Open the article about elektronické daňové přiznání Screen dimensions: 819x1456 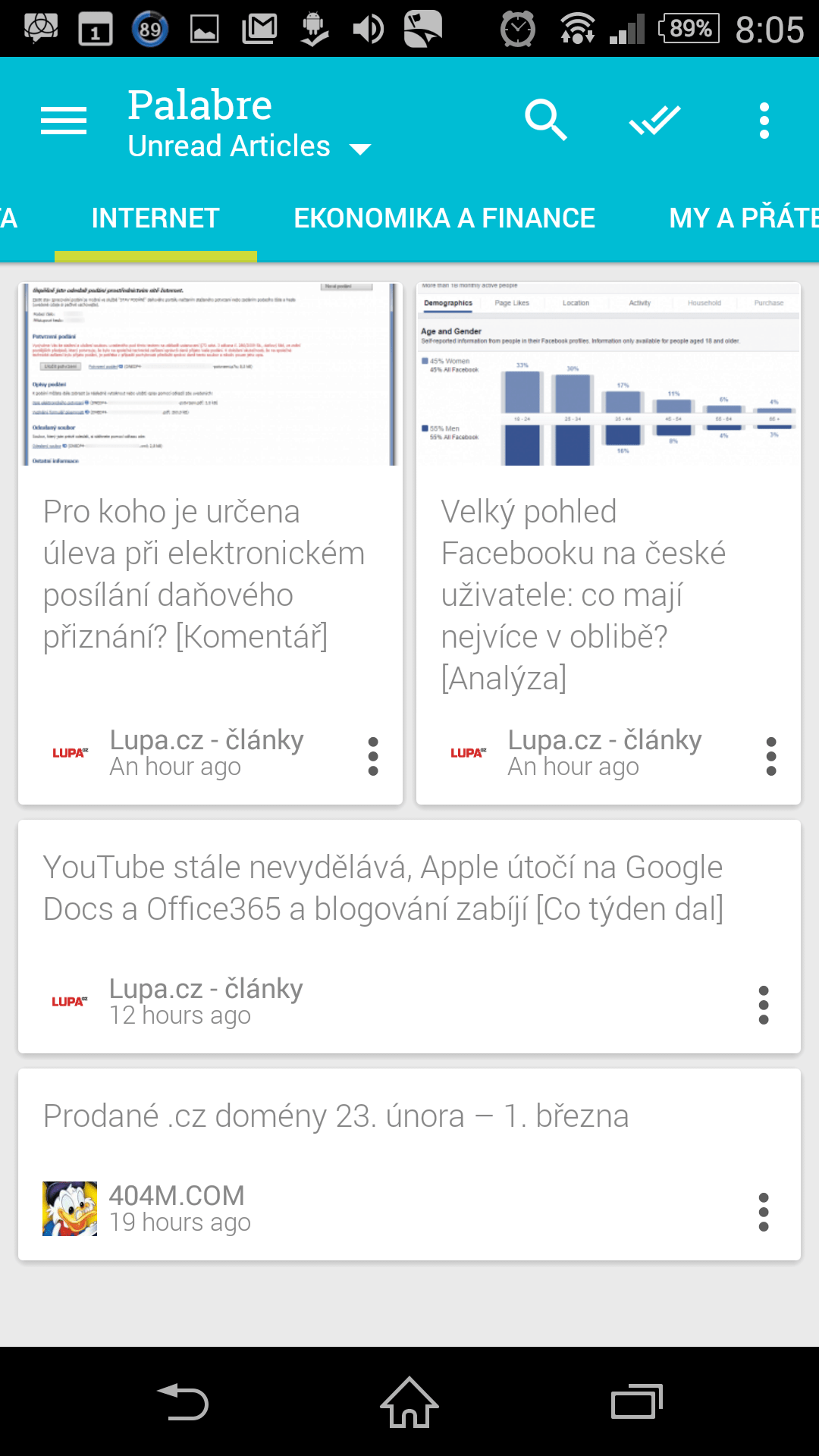pos(210,543)
